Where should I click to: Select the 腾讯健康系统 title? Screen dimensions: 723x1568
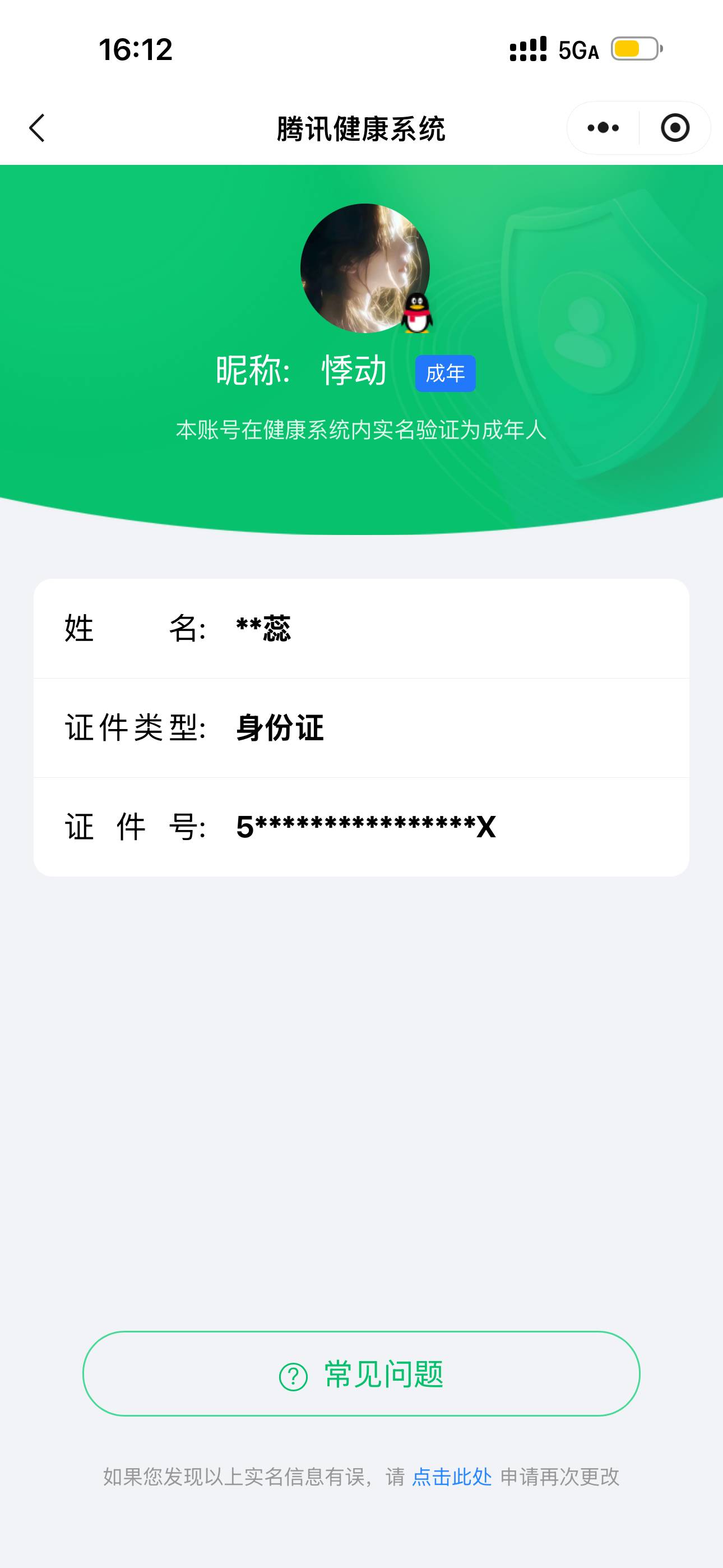361,127
